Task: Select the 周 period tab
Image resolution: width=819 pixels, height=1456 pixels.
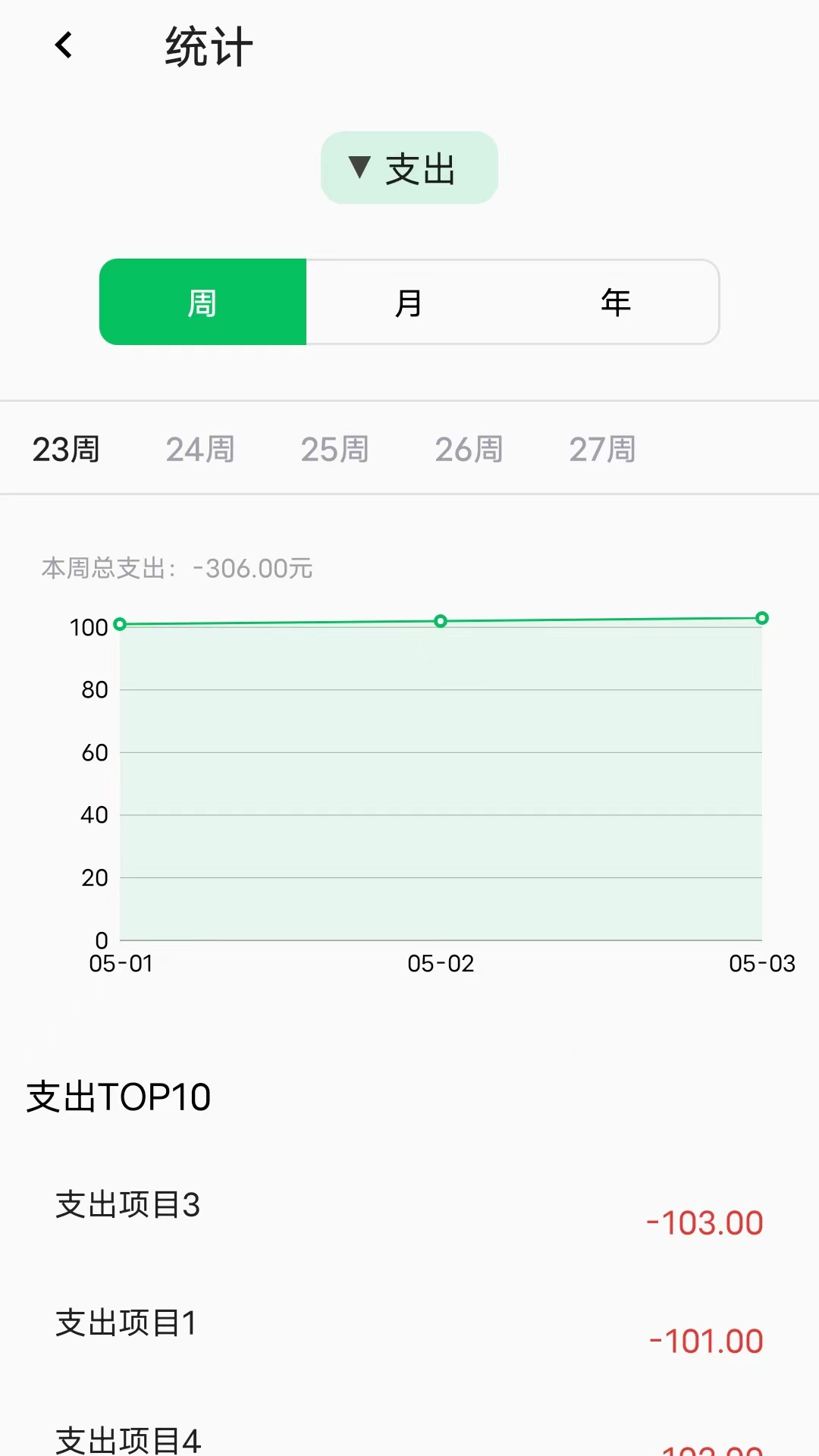Action: tap(202, 301)
